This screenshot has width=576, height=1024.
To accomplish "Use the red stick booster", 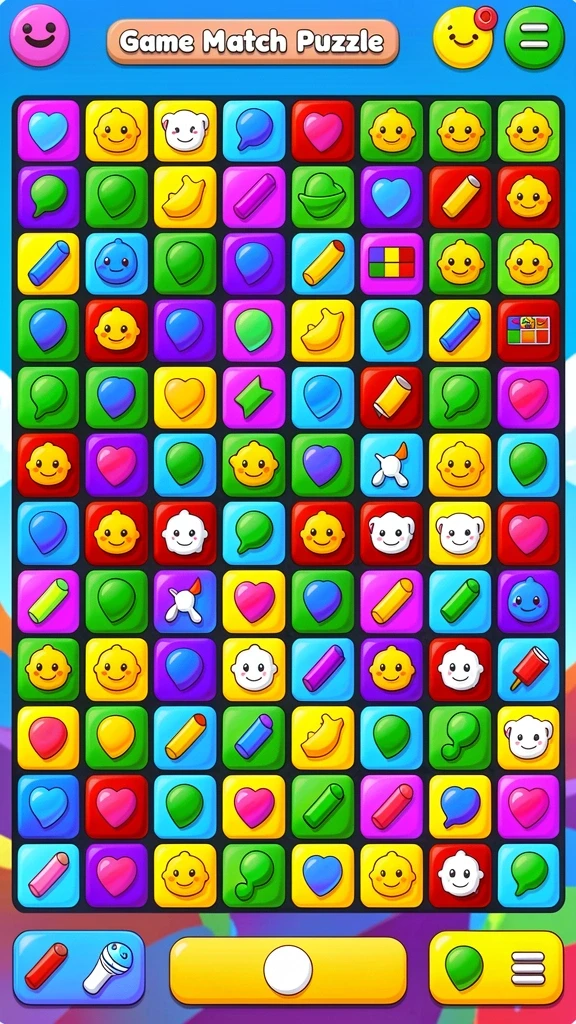I will pyautogui.click(x=46, y=966).
